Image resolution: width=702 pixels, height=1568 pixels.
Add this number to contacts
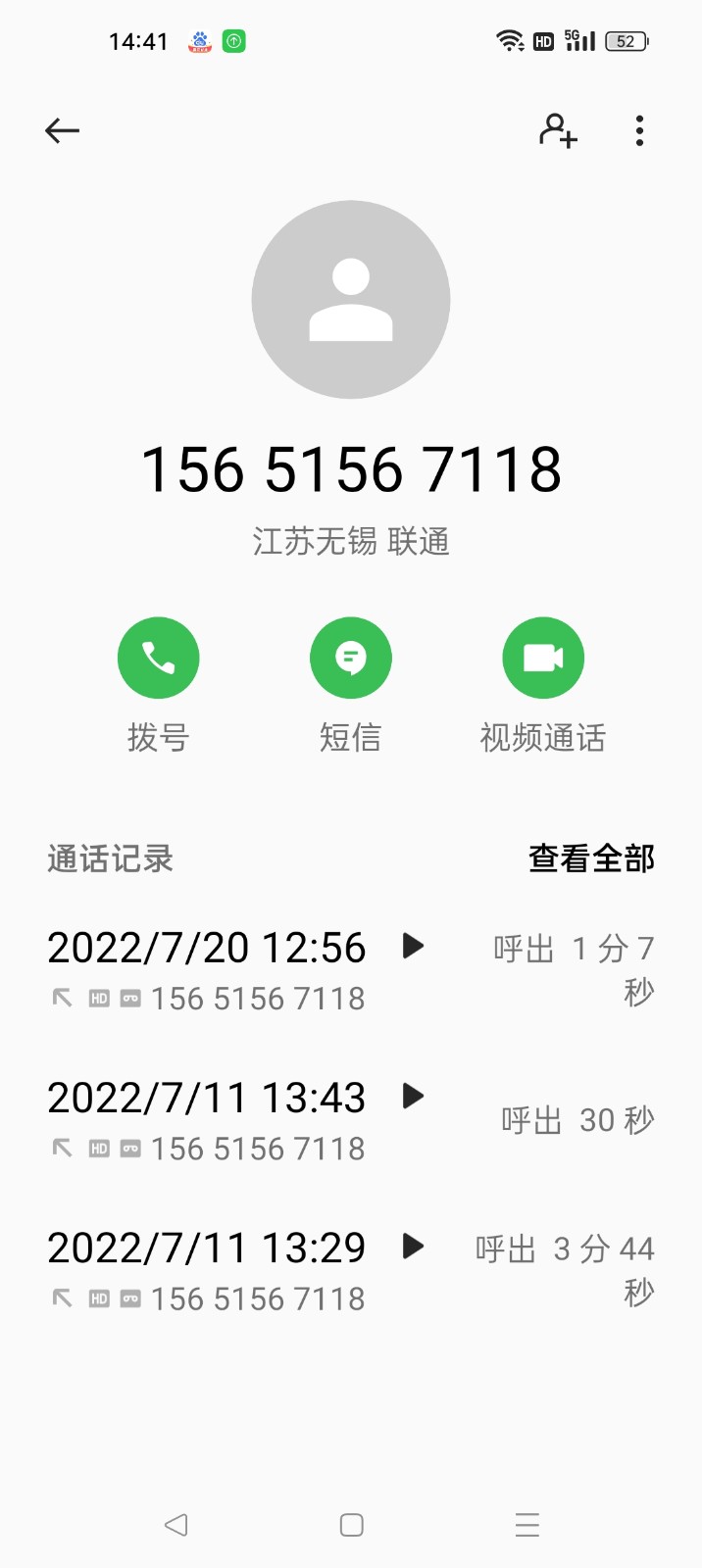[x=559, y=130]
